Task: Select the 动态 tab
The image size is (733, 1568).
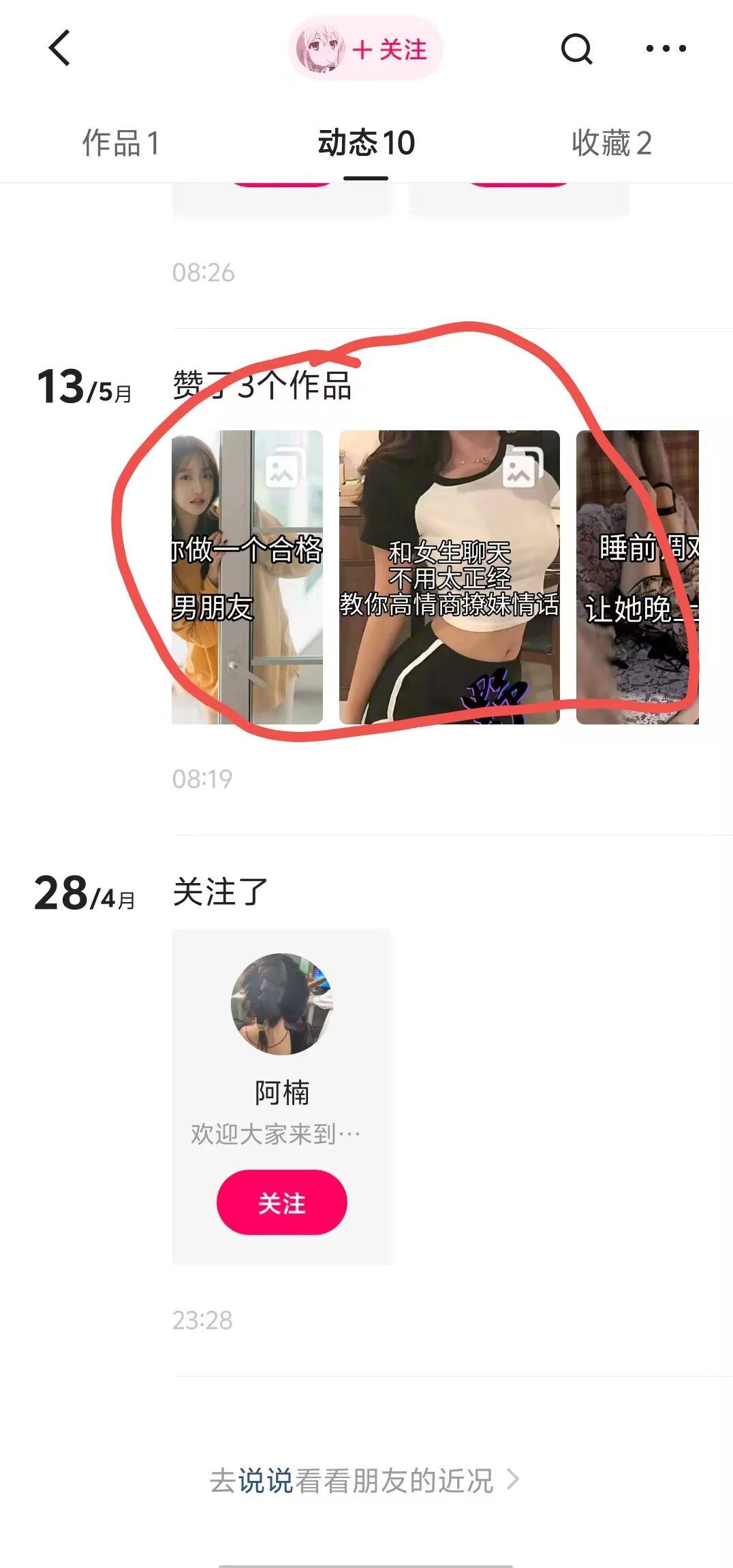Action: click(x=366, y=144)
